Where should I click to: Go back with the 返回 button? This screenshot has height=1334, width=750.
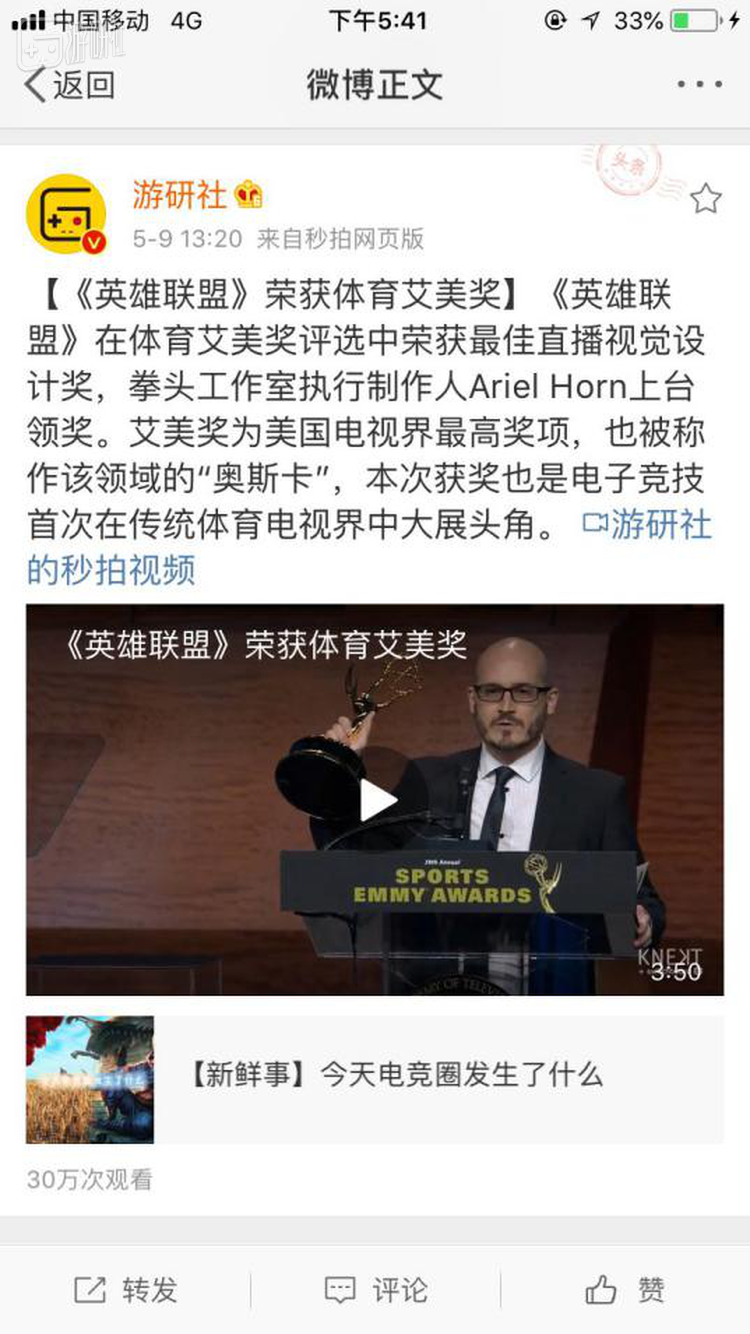(68, 85)
